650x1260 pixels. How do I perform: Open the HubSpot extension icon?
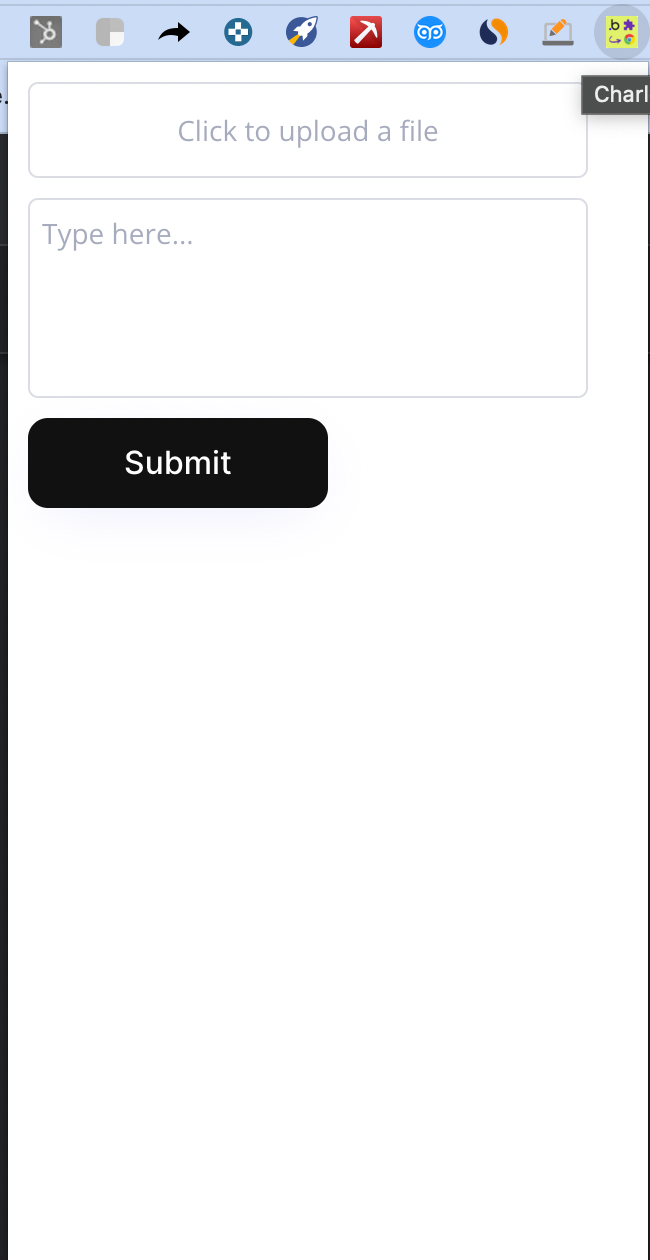(x=46, y=33)
